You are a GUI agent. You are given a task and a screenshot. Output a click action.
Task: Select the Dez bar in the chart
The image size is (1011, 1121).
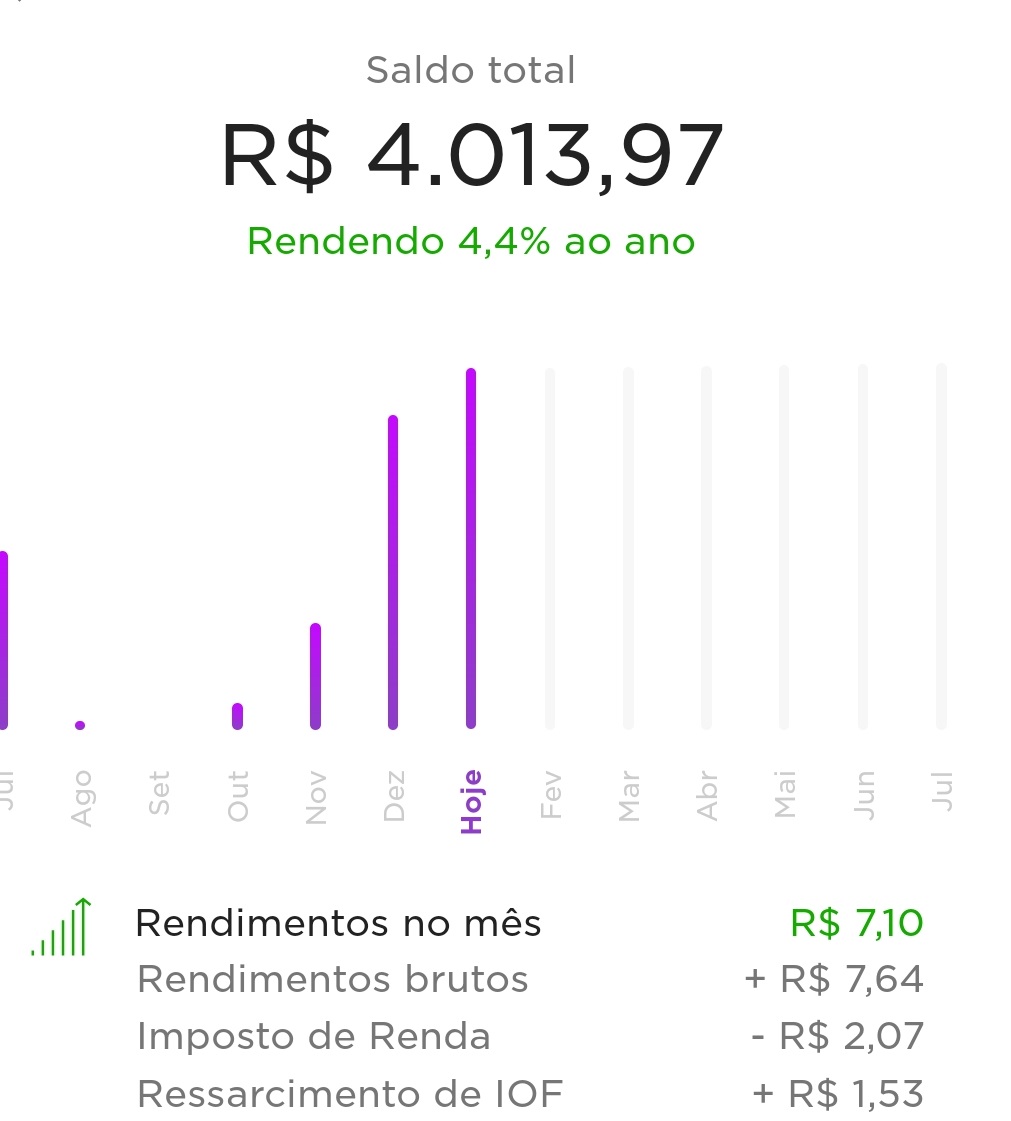click(393, 572)
